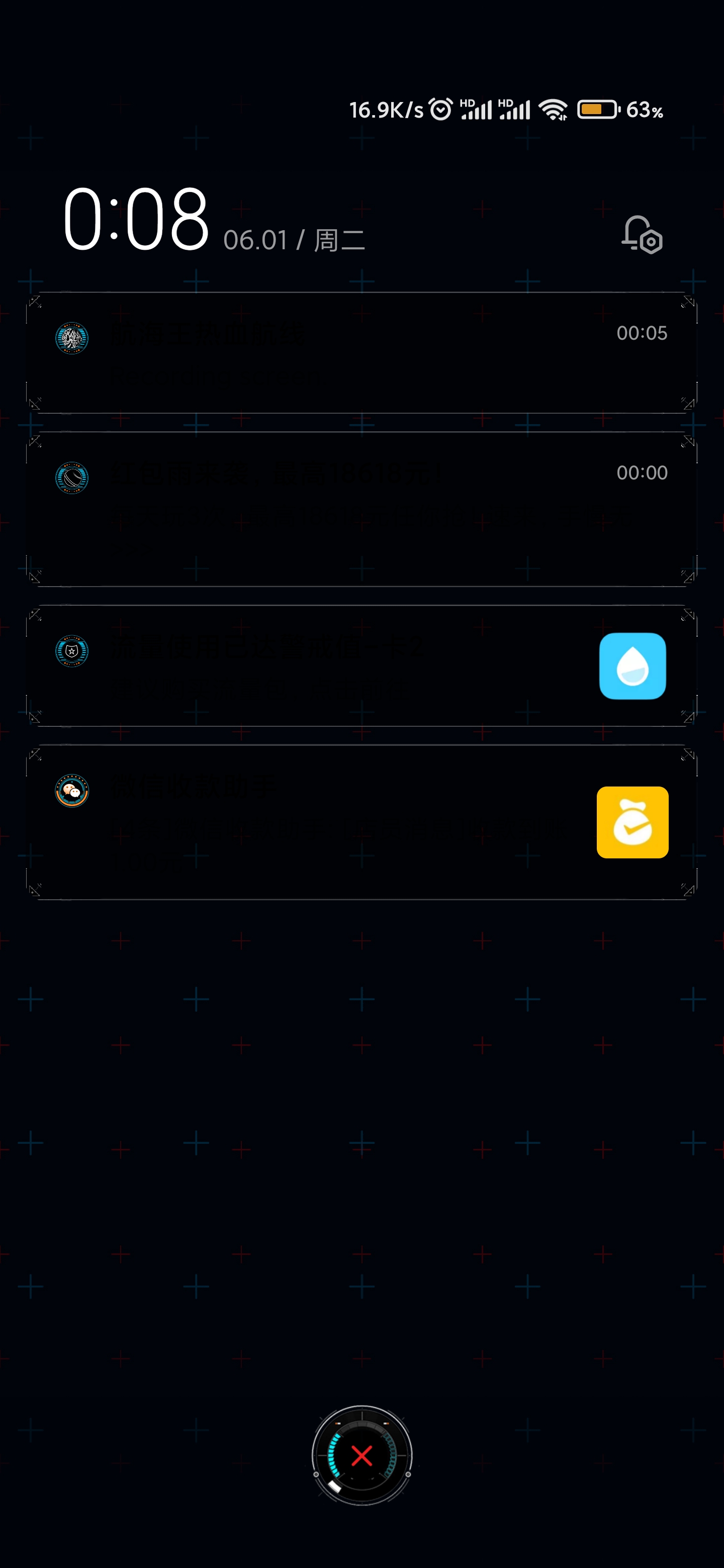This screenshot has width=724, height=1568.
Task: Clear all notifications with the red X button
Action: [361, 1456]
